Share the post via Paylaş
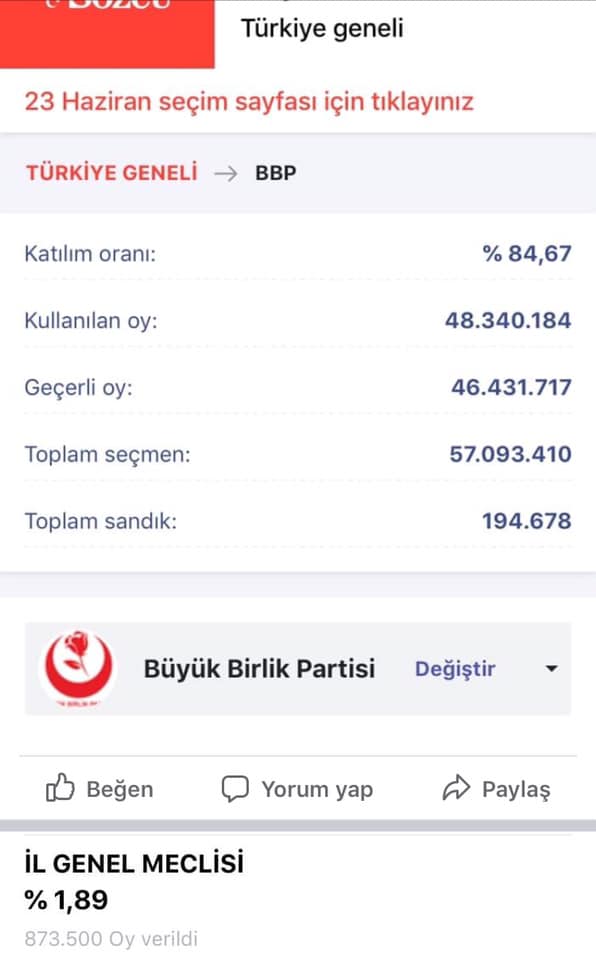Screen dimensions: 596x960 pos(496,789)
